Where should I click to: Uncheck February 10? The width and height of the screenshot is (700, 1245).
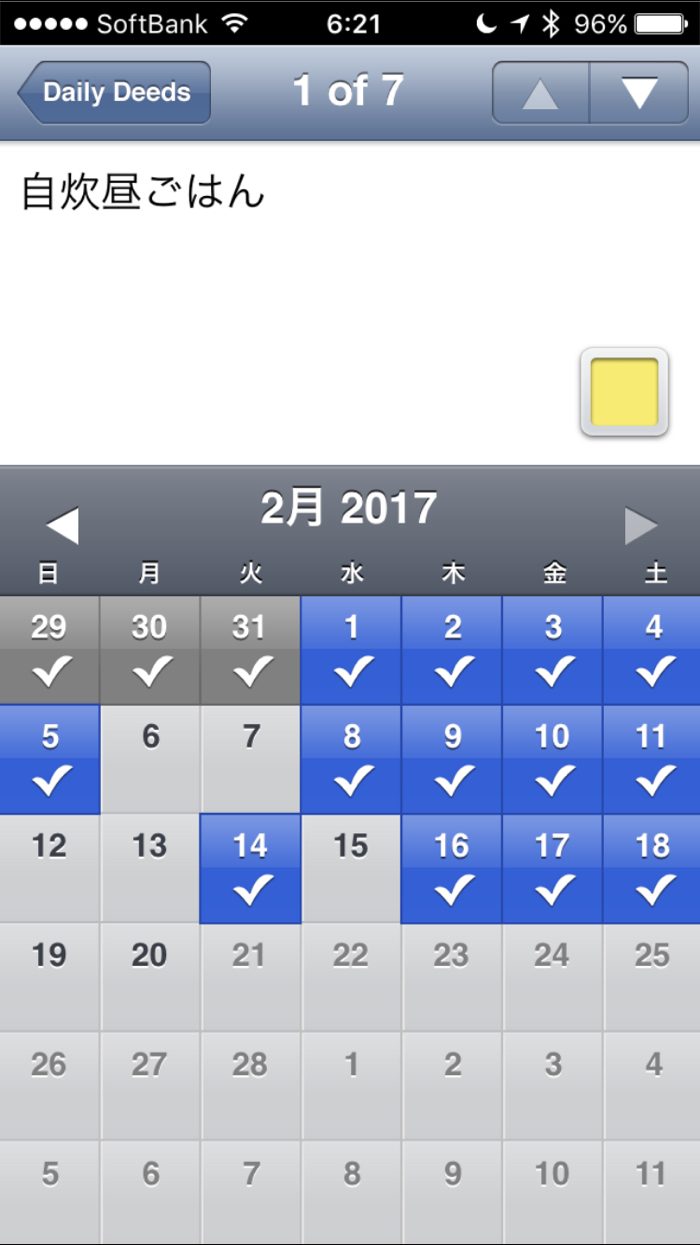pos(552,759)
